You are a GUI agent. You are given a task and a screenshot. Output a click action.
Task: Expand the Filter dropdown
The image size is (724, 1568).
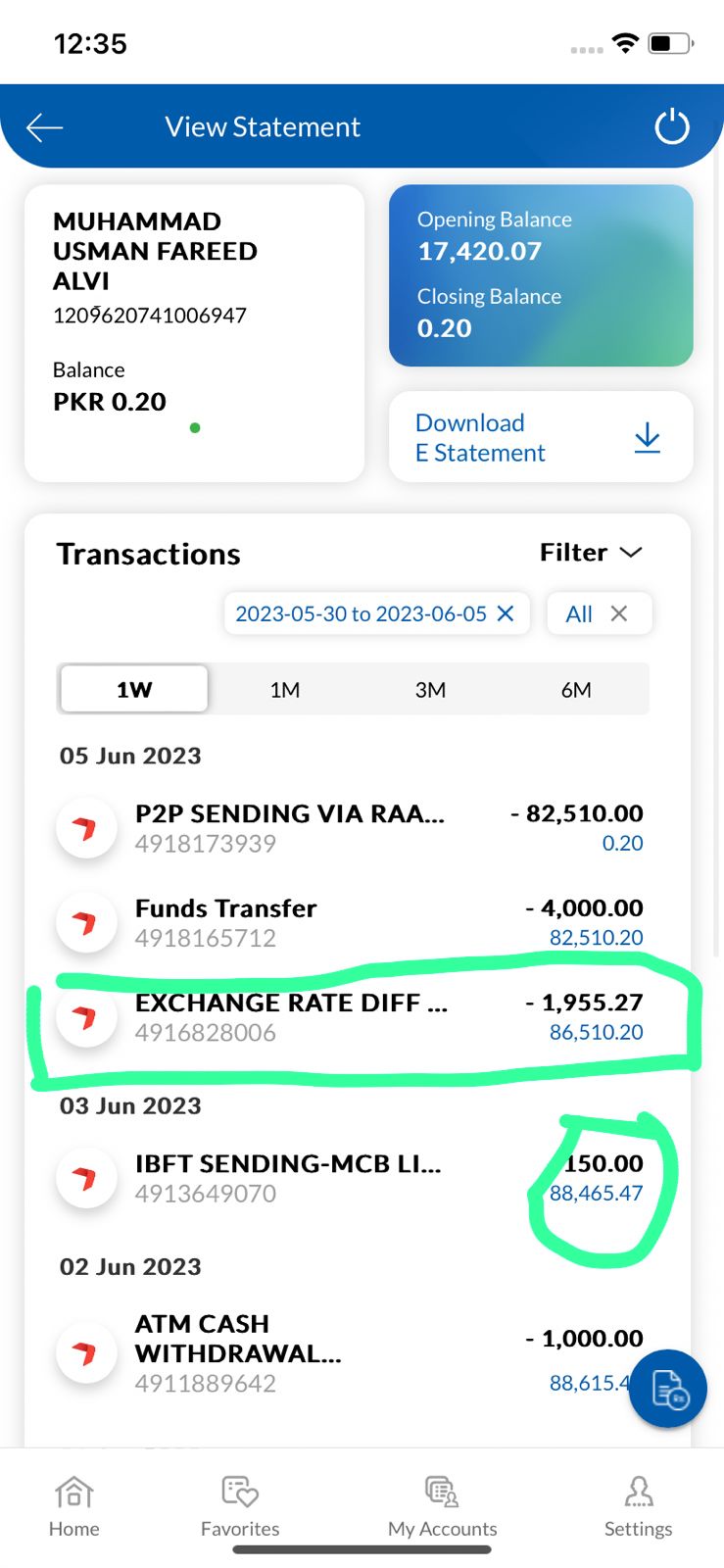591,553
